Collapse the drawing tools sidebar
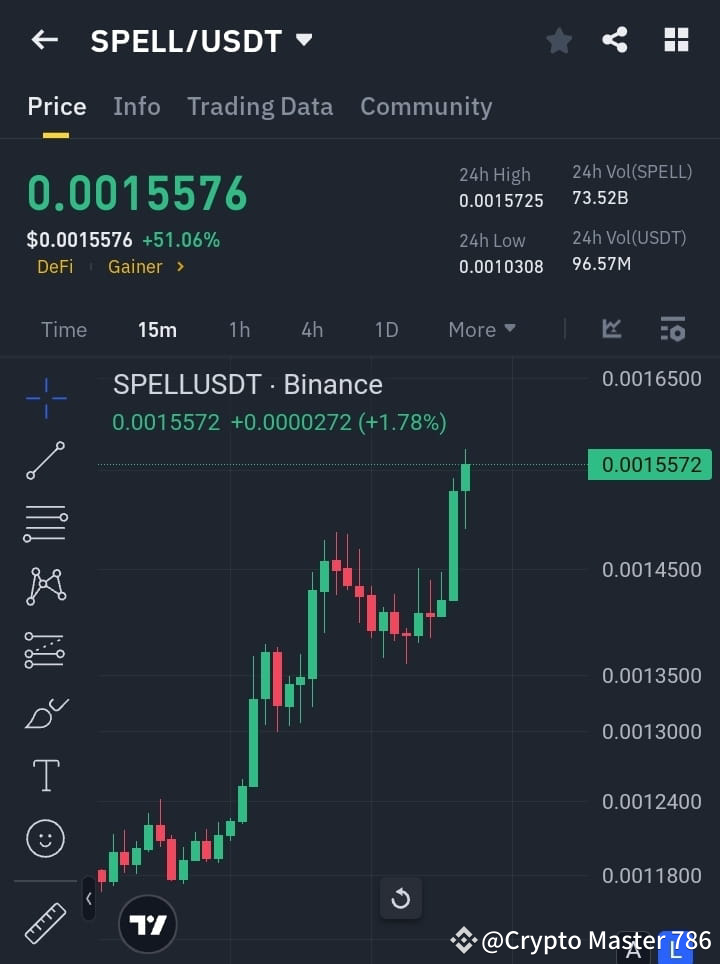 tap(88, 898)
